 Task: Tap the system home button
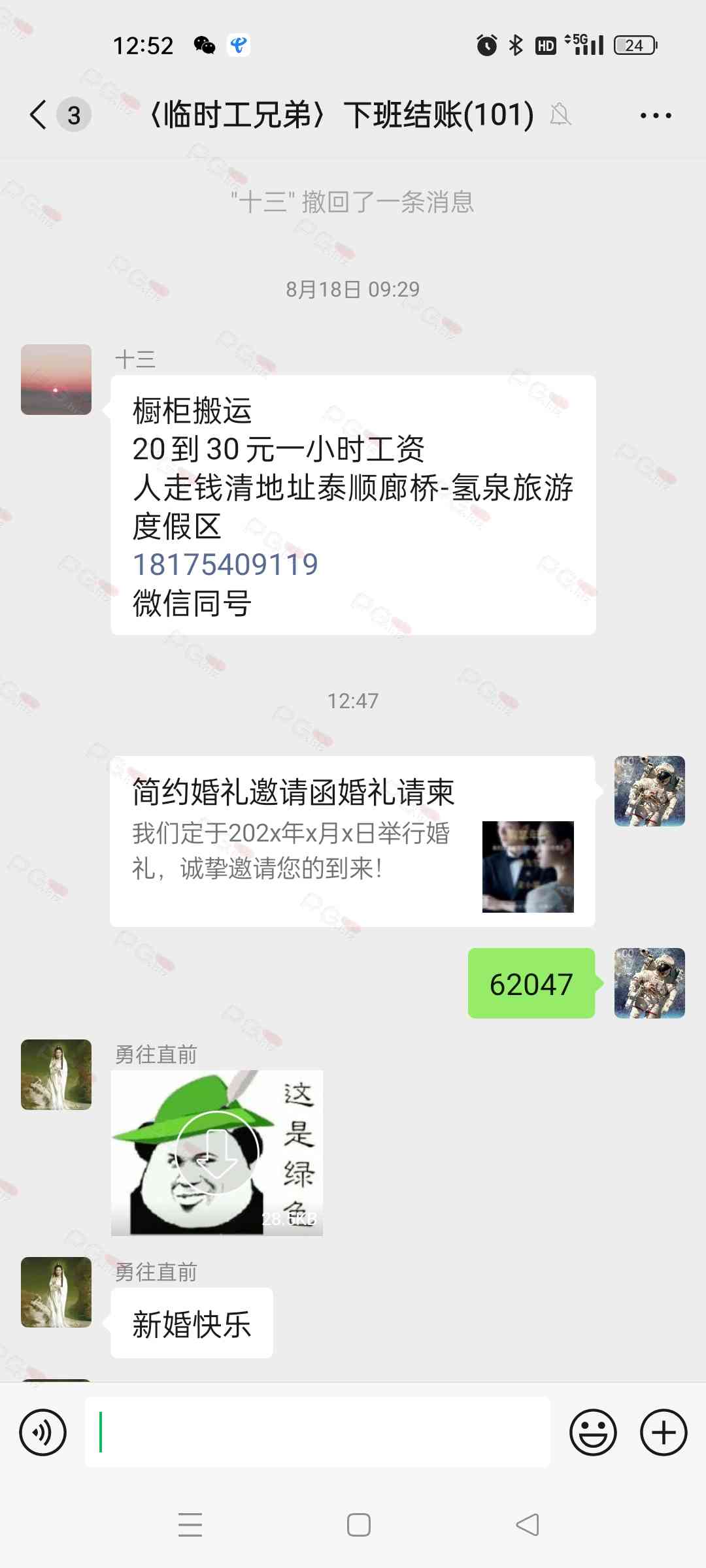coord(358,1525)
